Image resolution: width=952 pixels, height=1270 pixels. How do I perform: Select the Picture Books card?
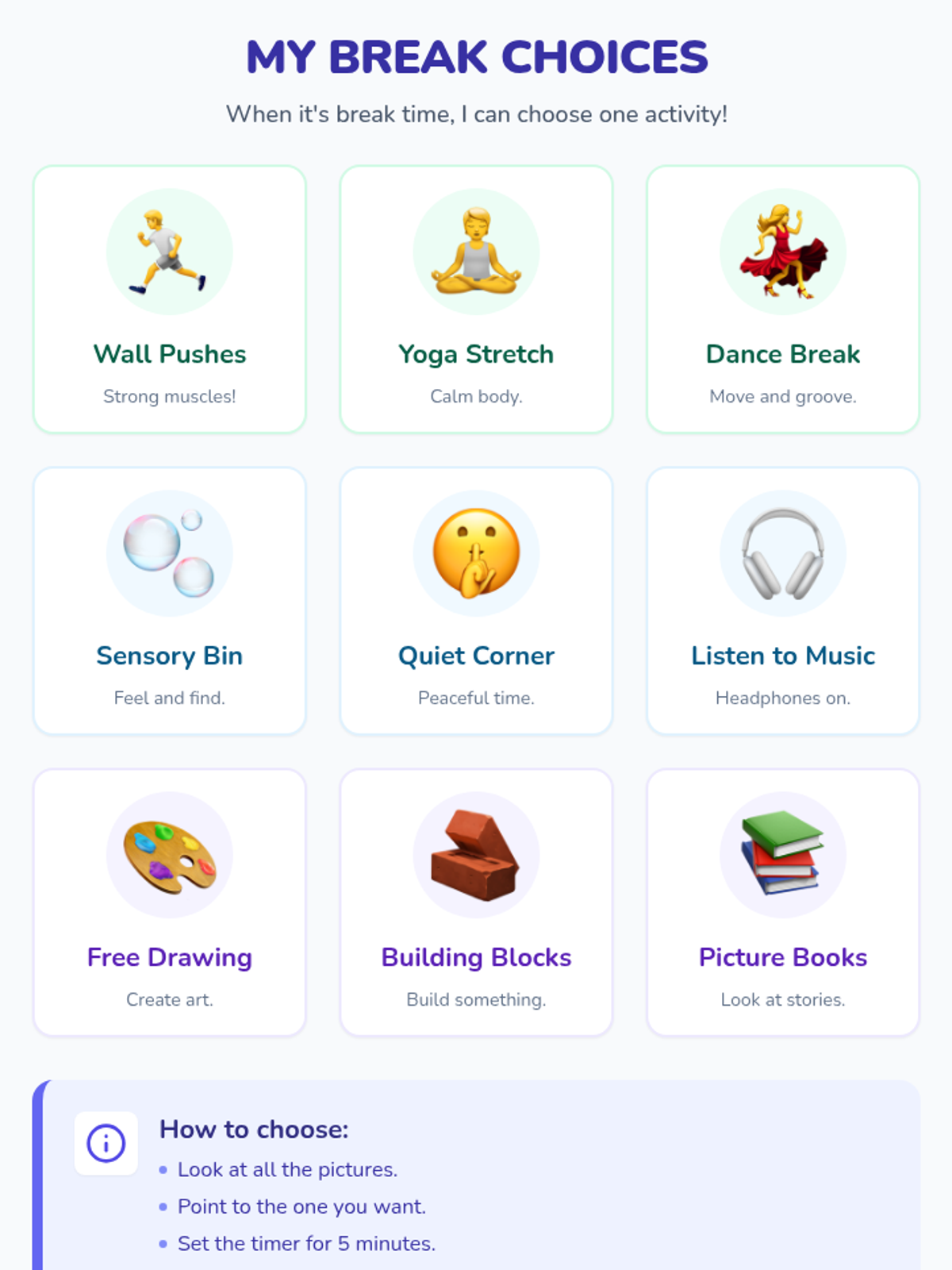point(783,902)
